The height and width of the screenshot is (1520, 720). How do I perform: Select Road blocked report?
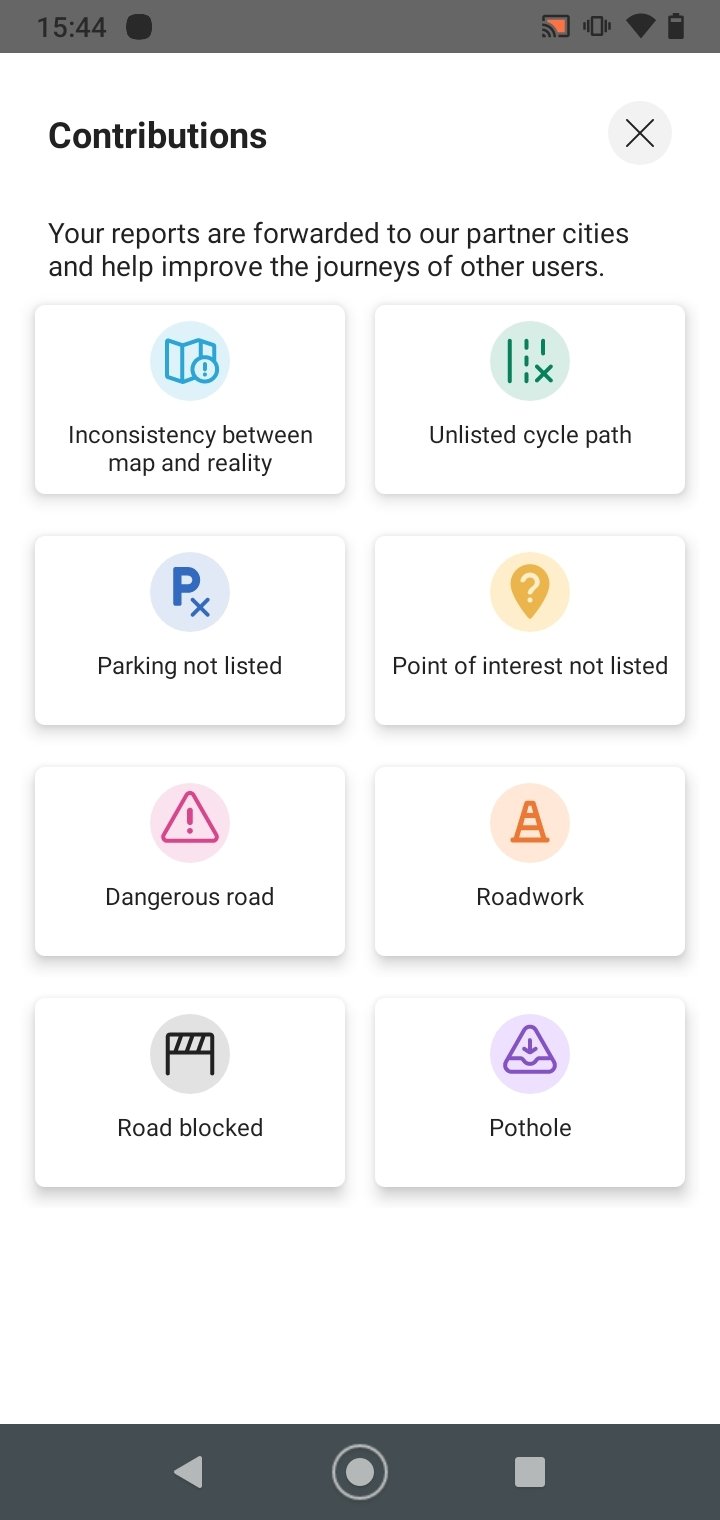pos(190,1092)
